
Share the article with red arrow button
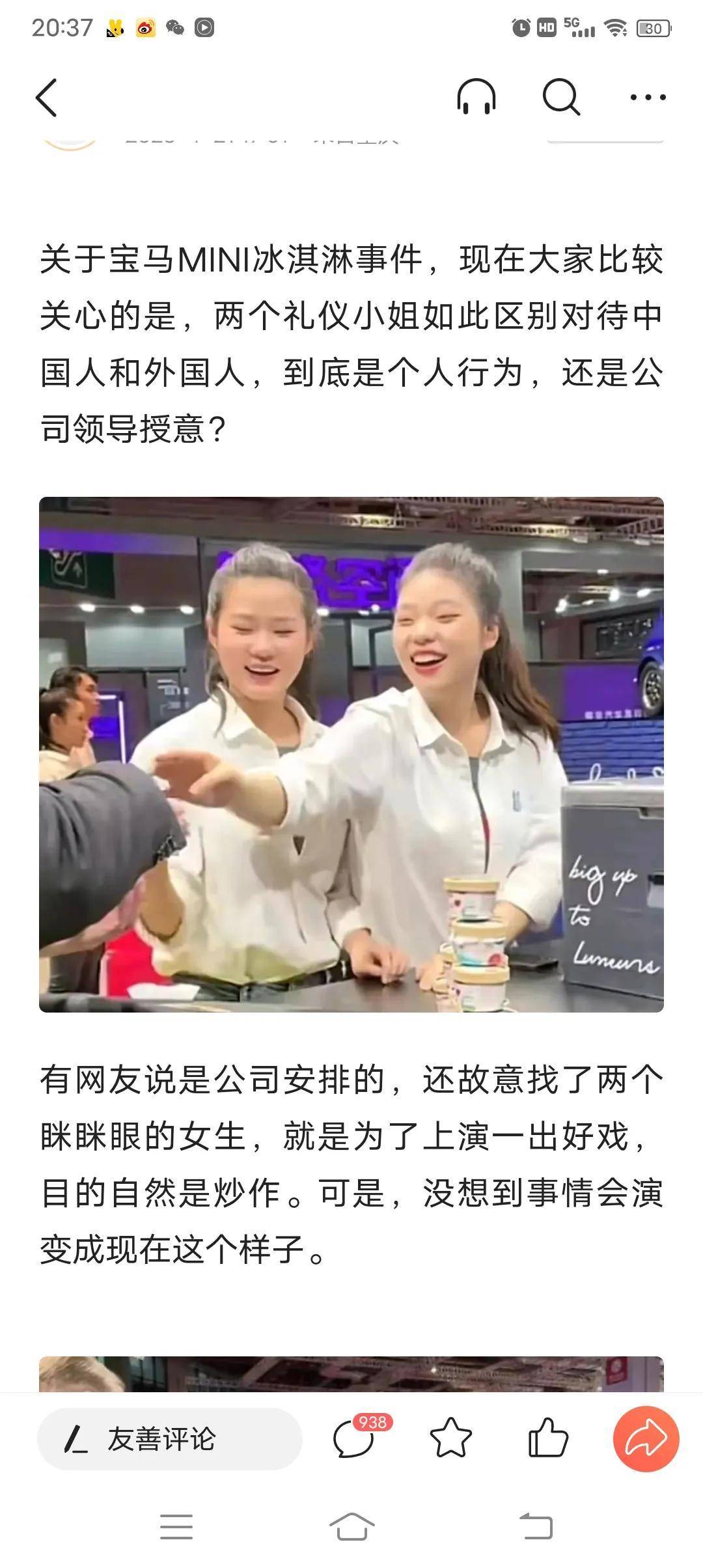coord(646,1438)
